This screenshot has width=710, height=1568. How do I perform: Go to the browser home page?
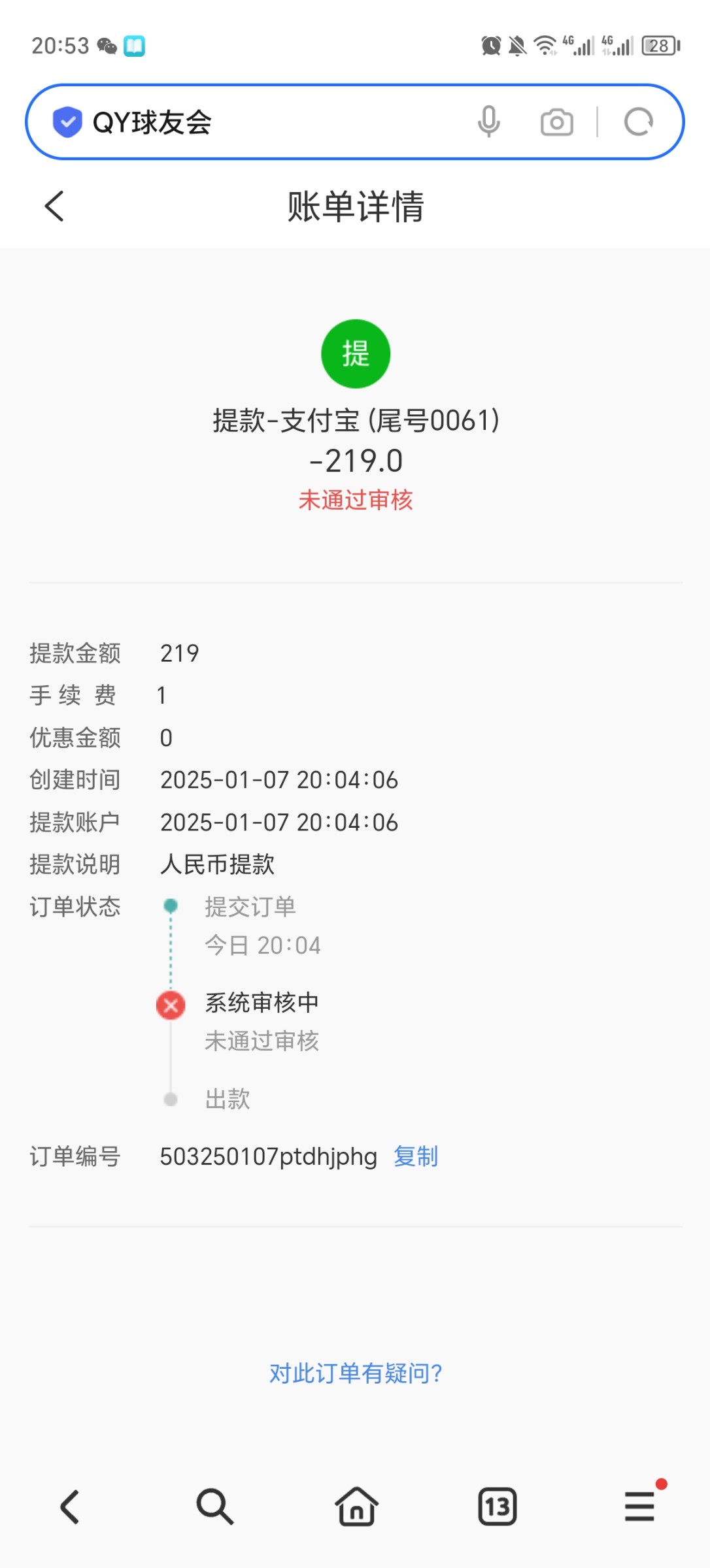[x=356, y=1507]
